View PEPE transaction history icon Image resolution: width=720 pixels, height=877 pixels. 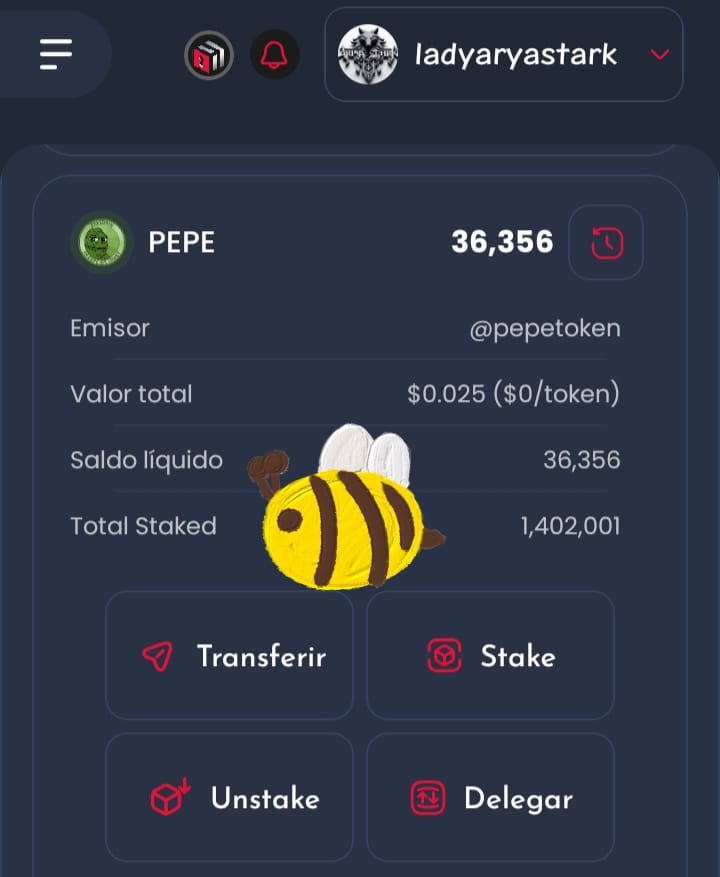606,242
